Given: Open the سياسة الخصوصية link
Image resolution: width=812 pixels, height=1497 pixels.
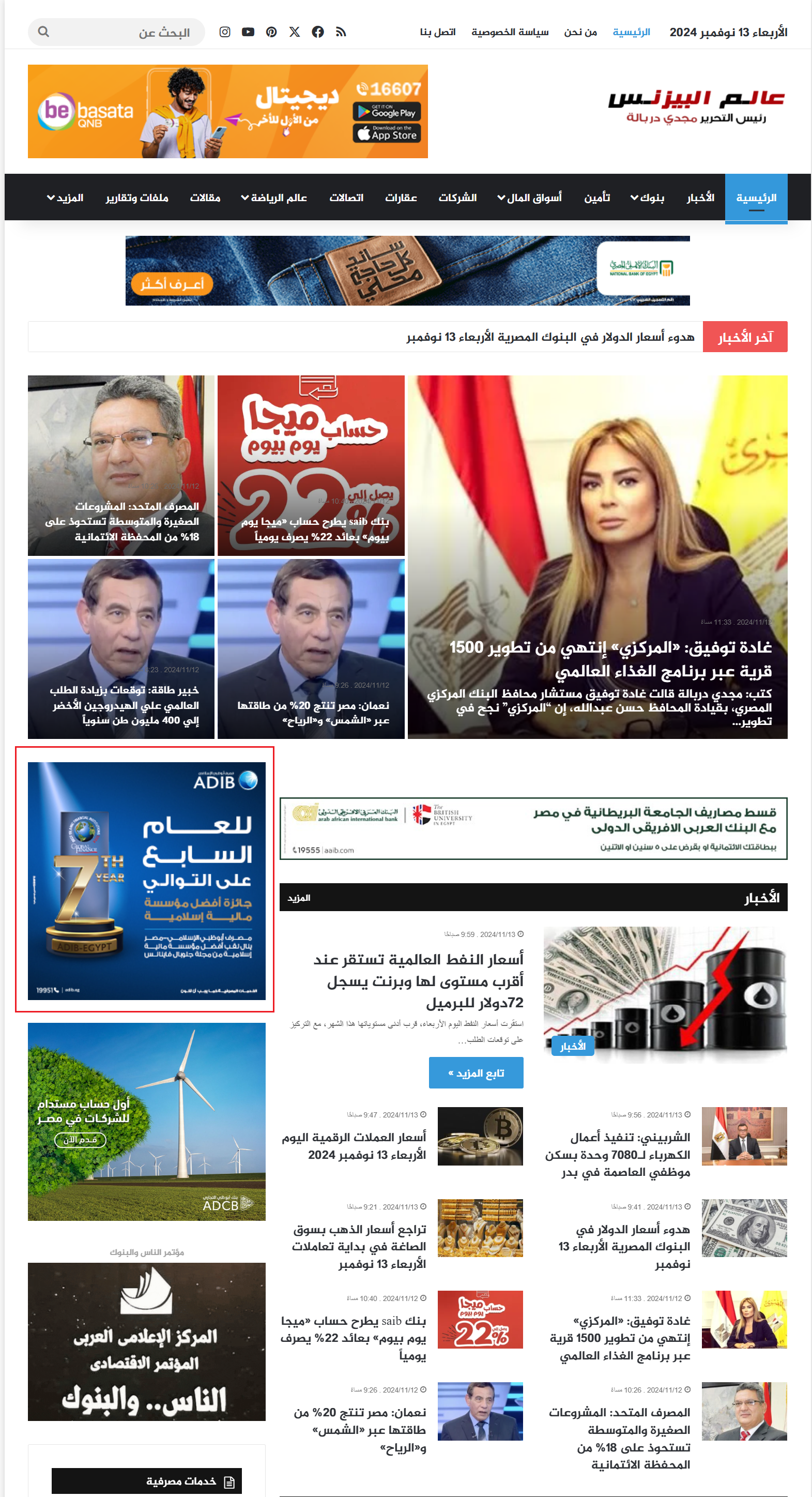Looking at the screenshot, I should click(510, 32).
